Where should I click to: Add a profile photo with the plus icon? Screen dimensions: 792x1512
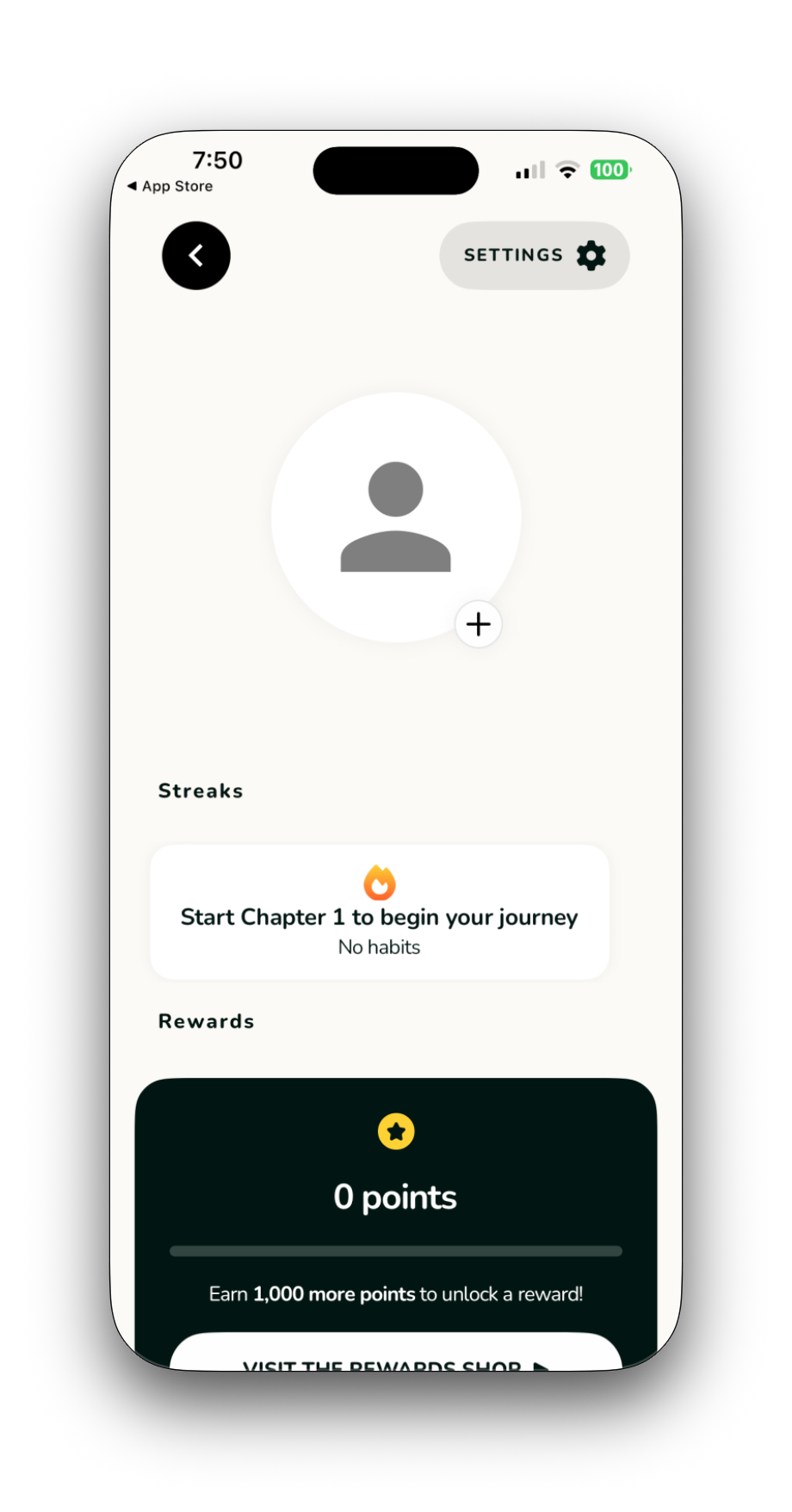click(479, 624)
